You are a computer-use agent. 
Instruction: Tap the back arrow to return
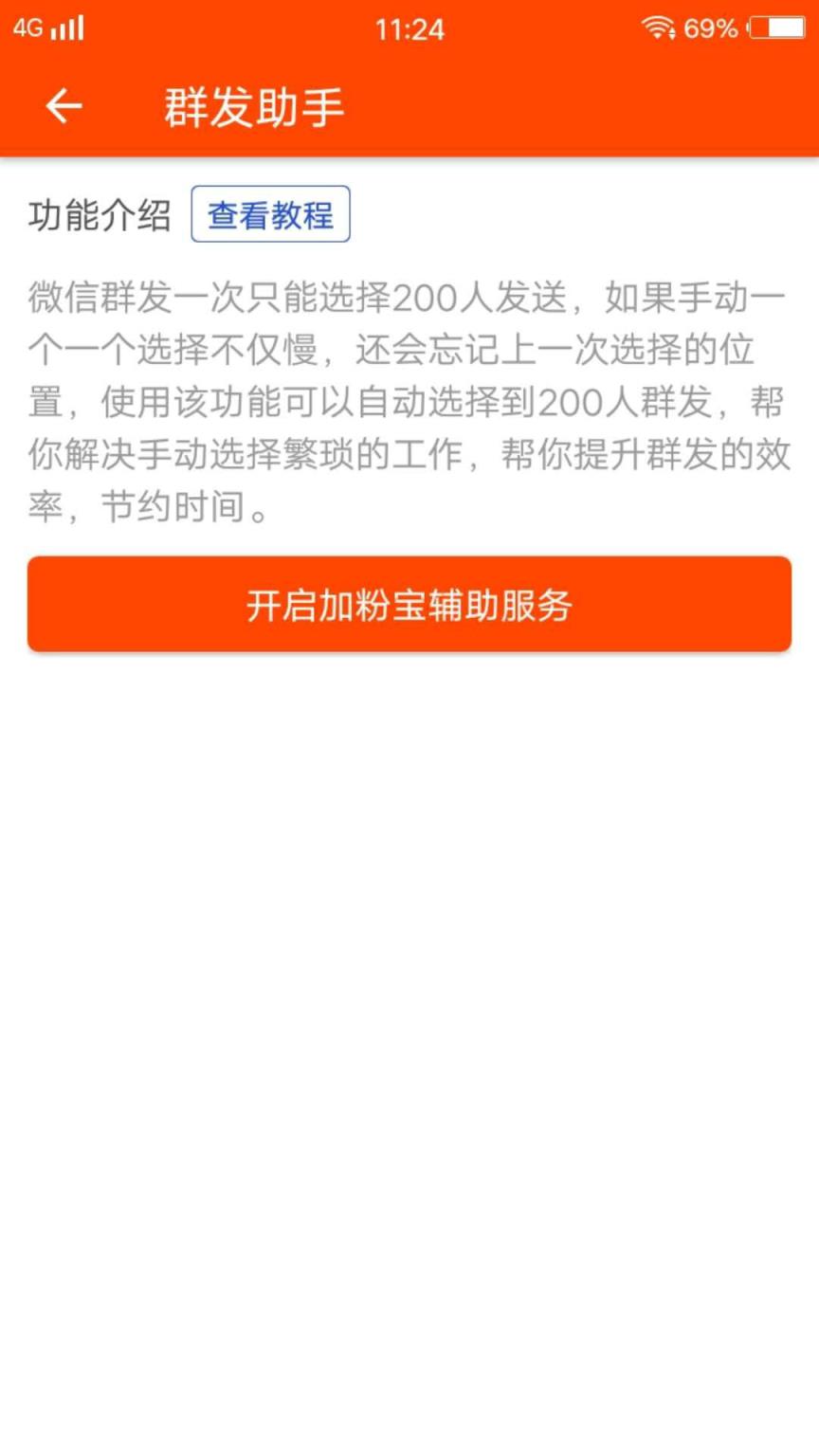[x=63, y=106]
